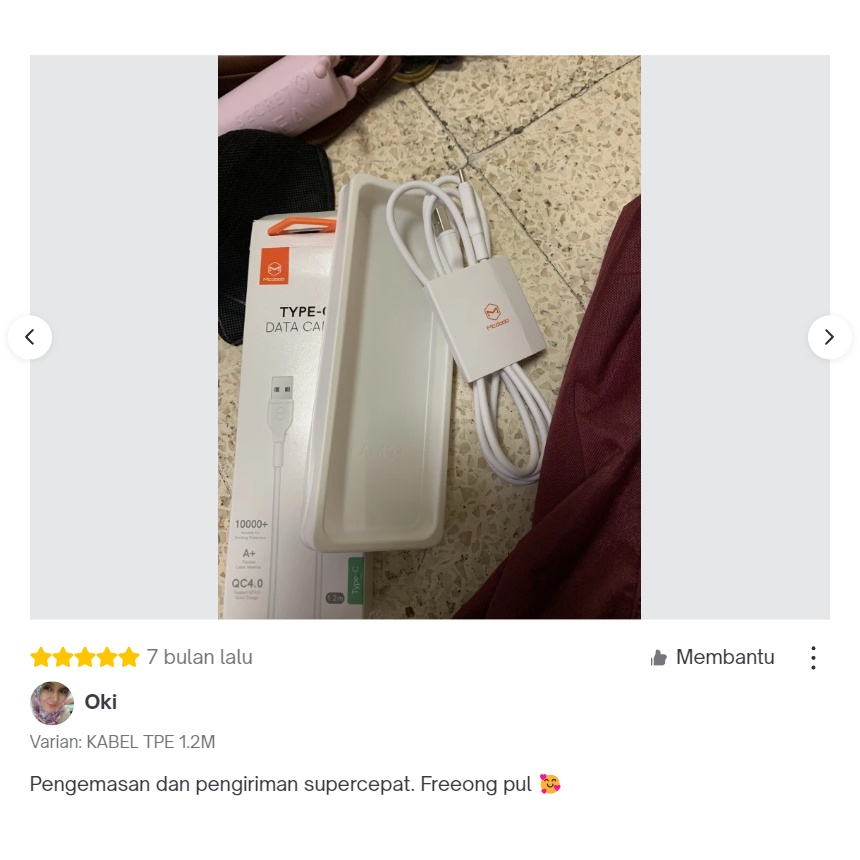The width and height of the screenshot is (860, 860).
Task: Go to the previous review photo
Action: [x=30, y=337]
